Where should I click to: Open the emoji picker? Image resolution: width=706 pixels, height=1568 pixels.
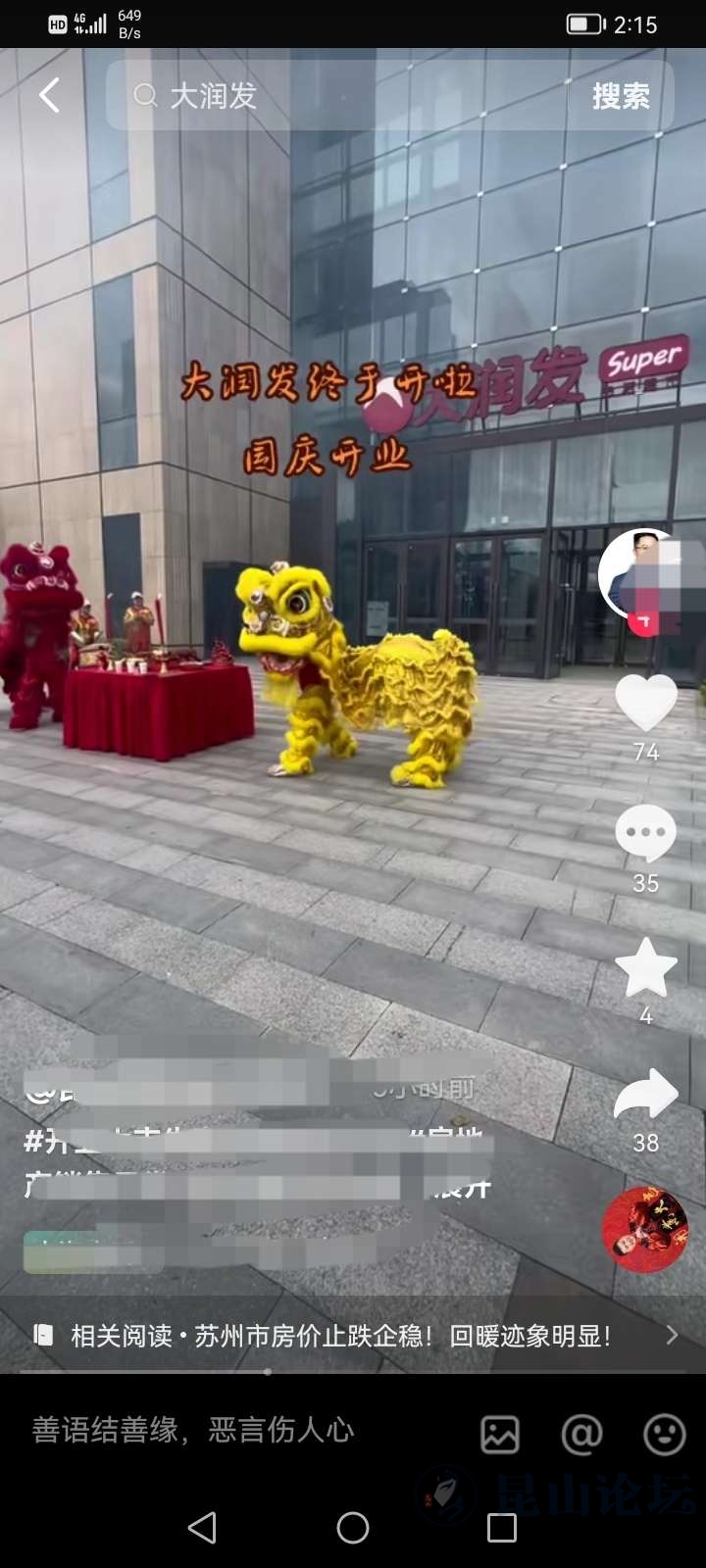click(x=664, y=1435)
